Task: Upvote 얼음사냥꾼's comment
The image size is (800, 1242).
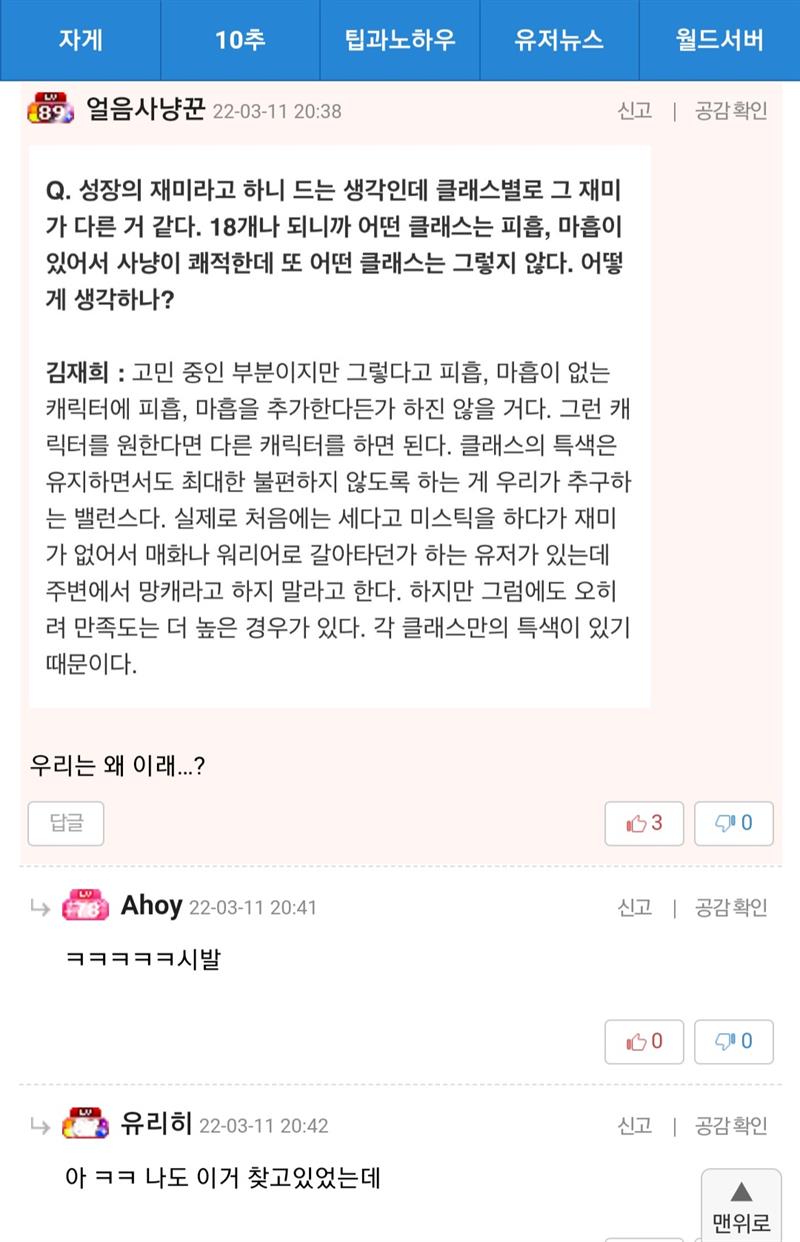Action: [x=644, y=824]
